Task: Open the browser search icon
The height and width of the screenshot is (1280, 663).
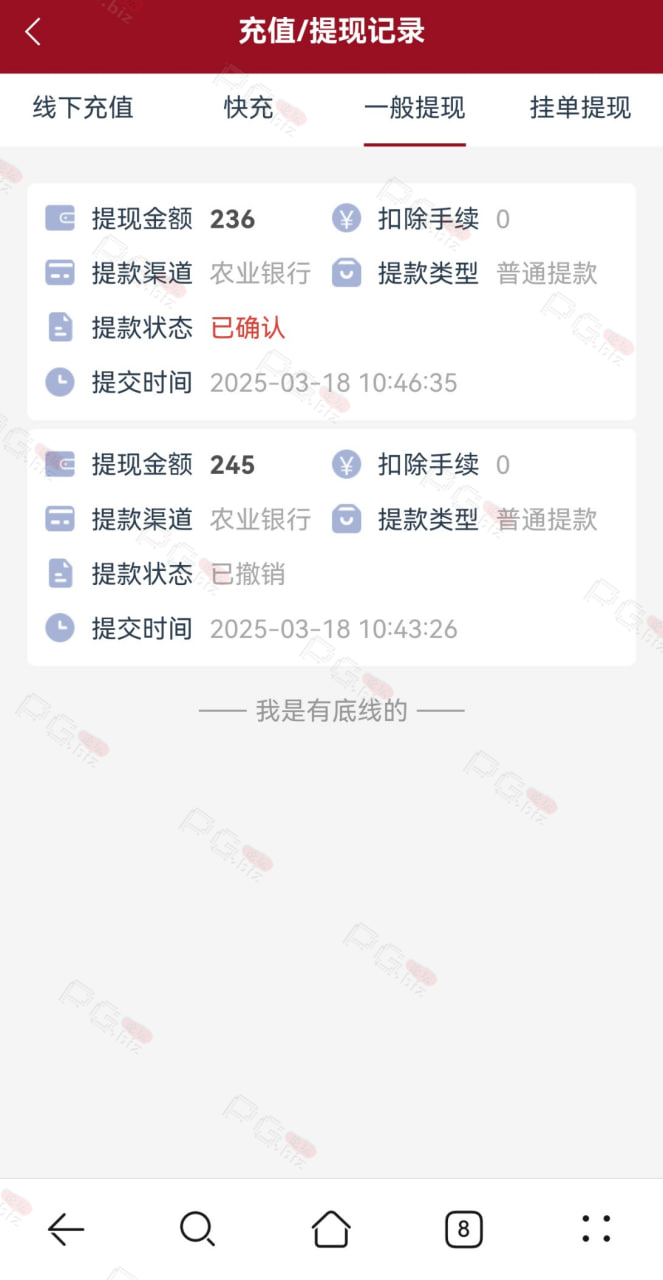Action: 198,1229
